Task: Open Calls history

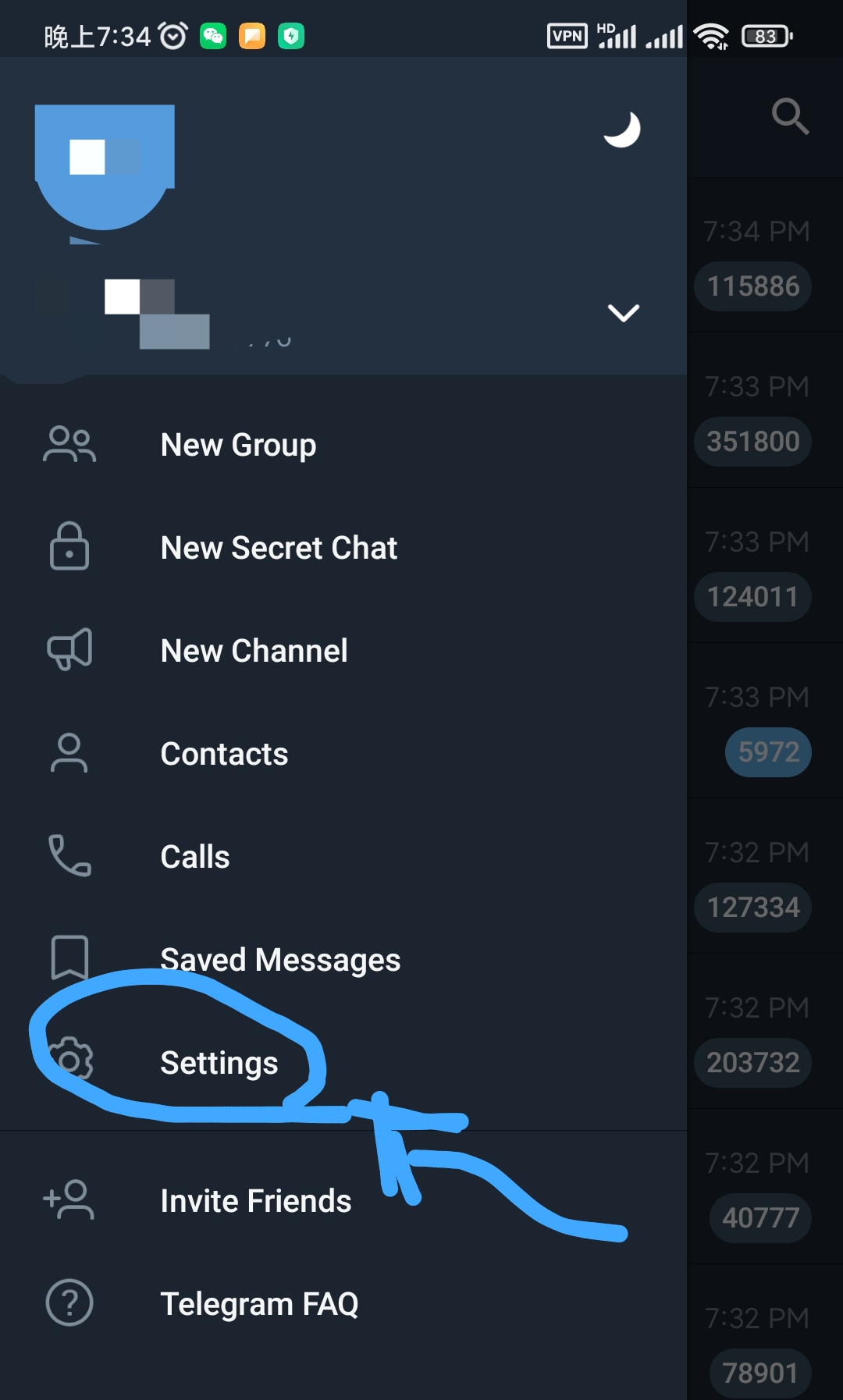Action: [195, 858]
